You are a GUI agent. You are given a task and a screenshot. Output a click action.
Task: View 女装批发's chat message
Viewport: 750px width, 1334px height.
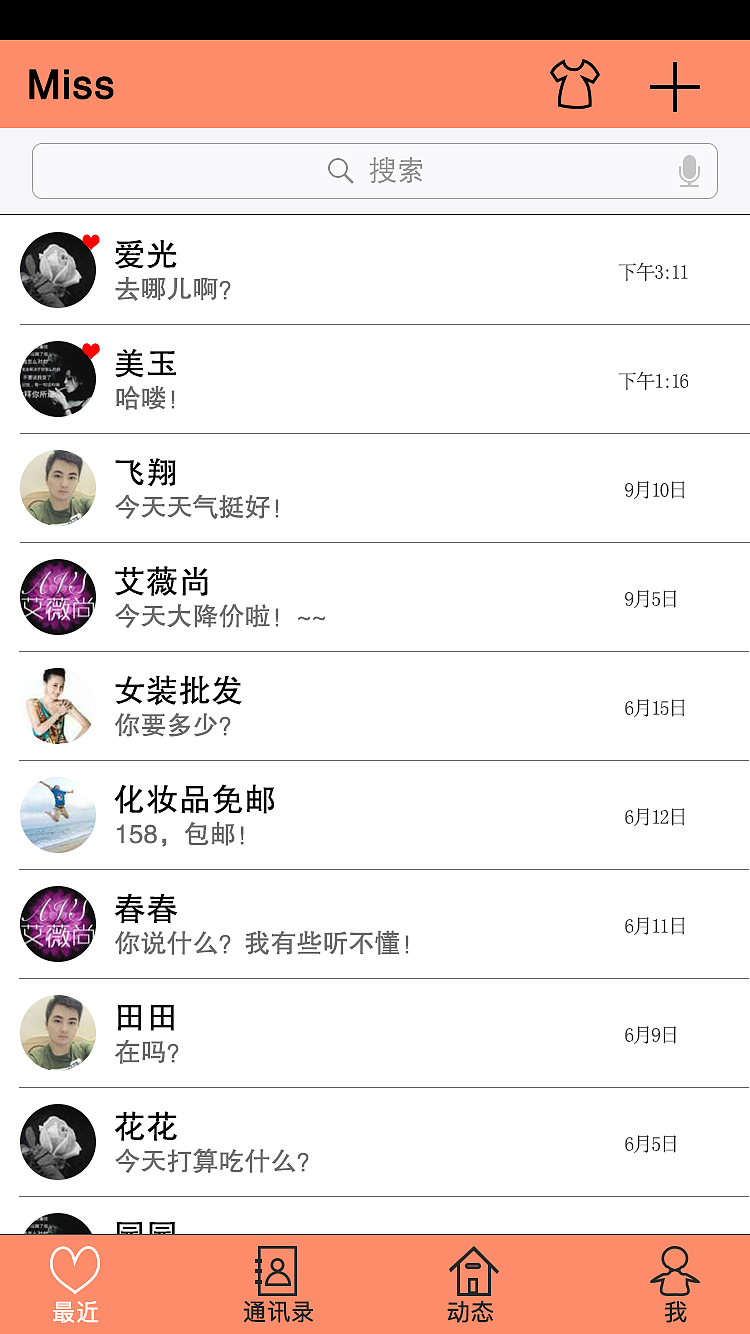coord(375,706)
